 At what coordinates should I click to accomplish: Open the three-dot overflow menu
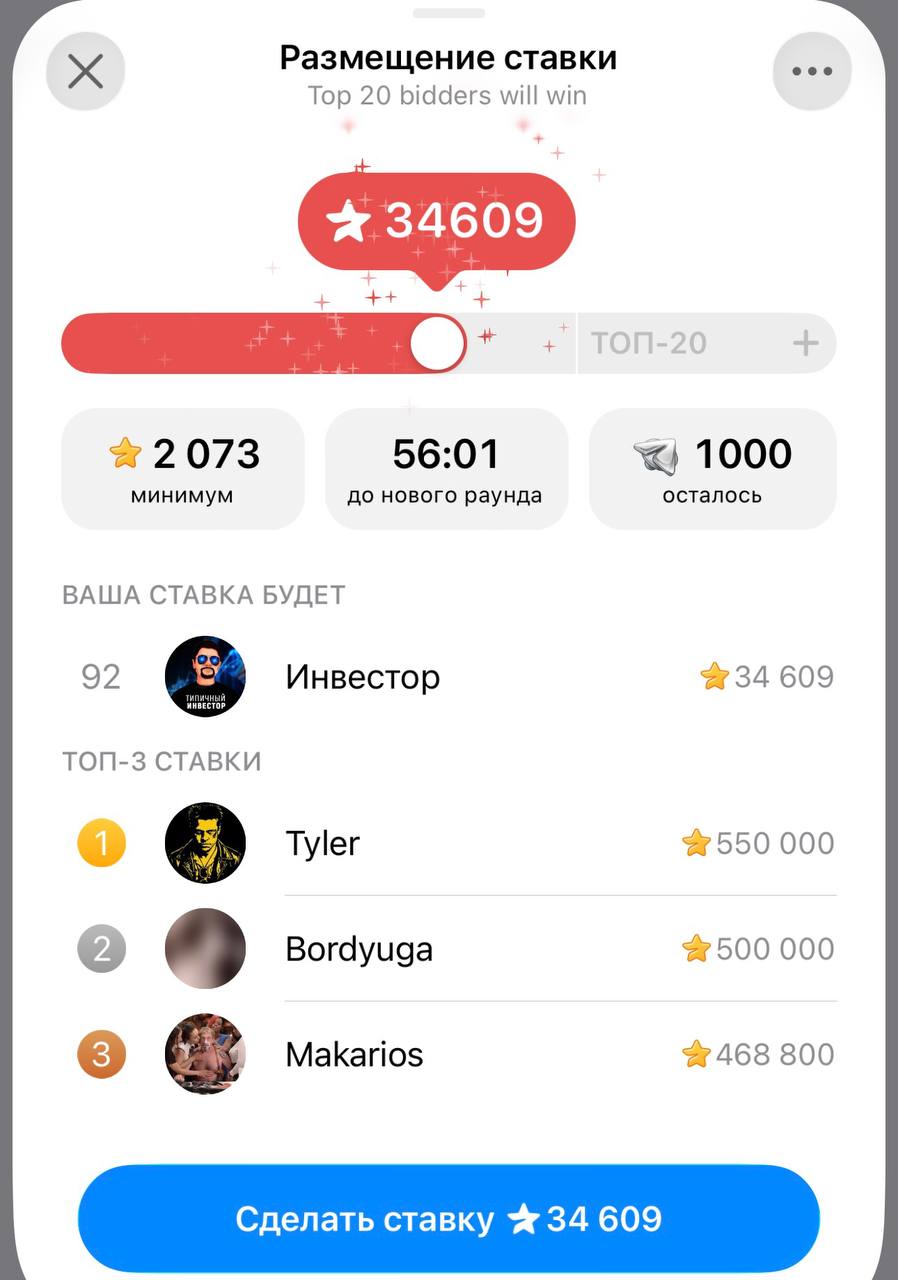pos(811,72)
